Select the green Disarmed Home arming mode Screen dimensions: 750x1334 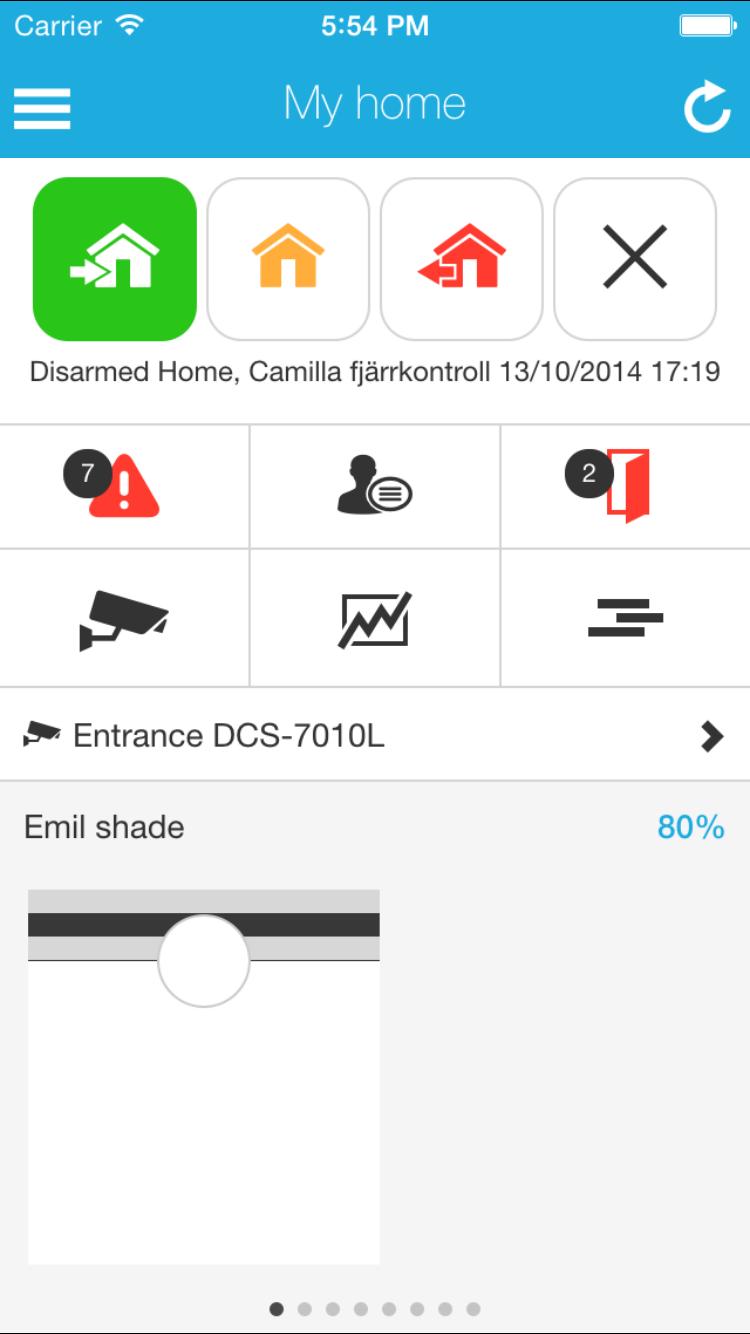(x=114, y=258)
